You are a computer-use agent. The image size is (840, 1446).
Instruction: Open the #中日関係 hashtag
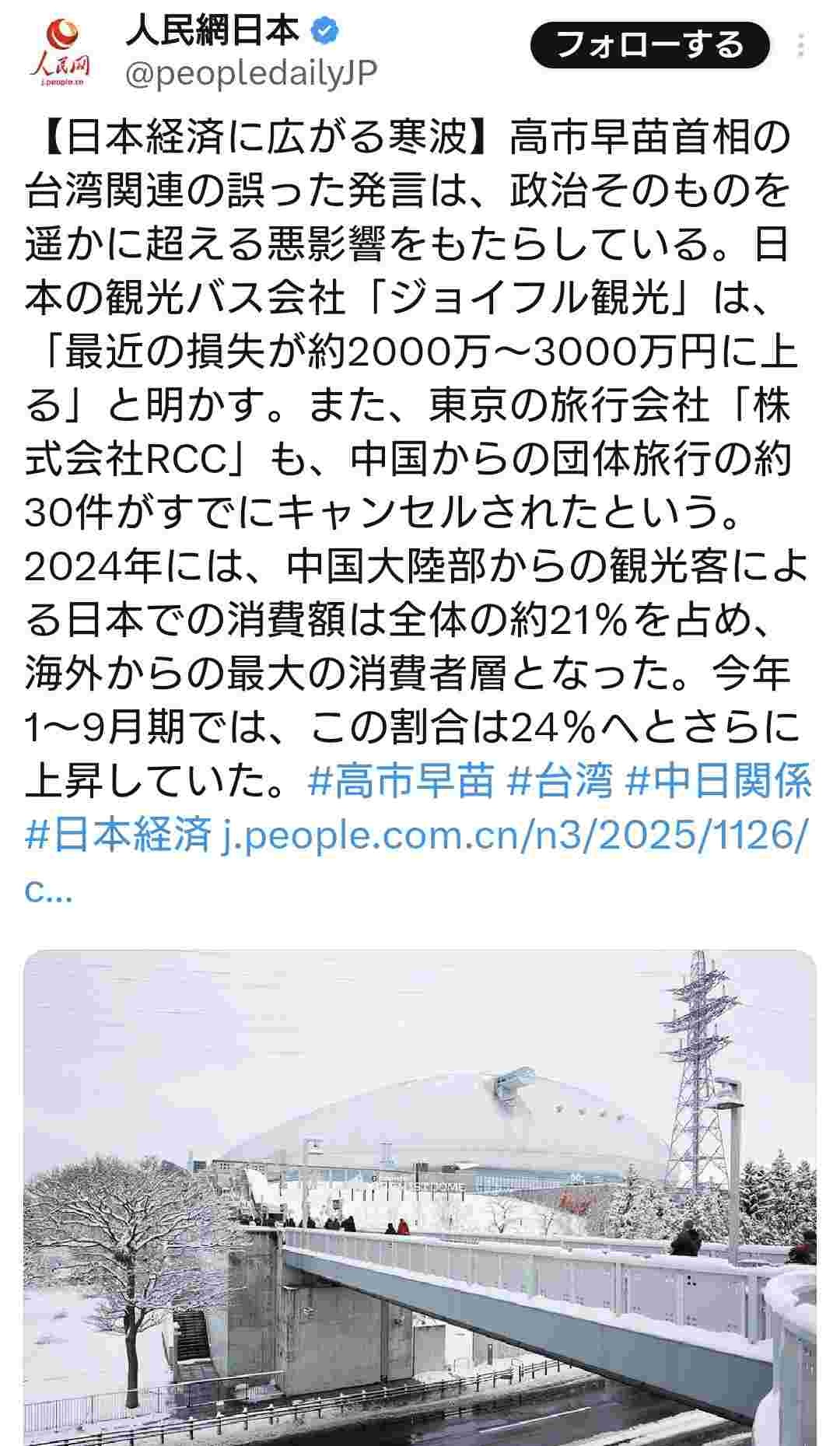tap(718, 780)
